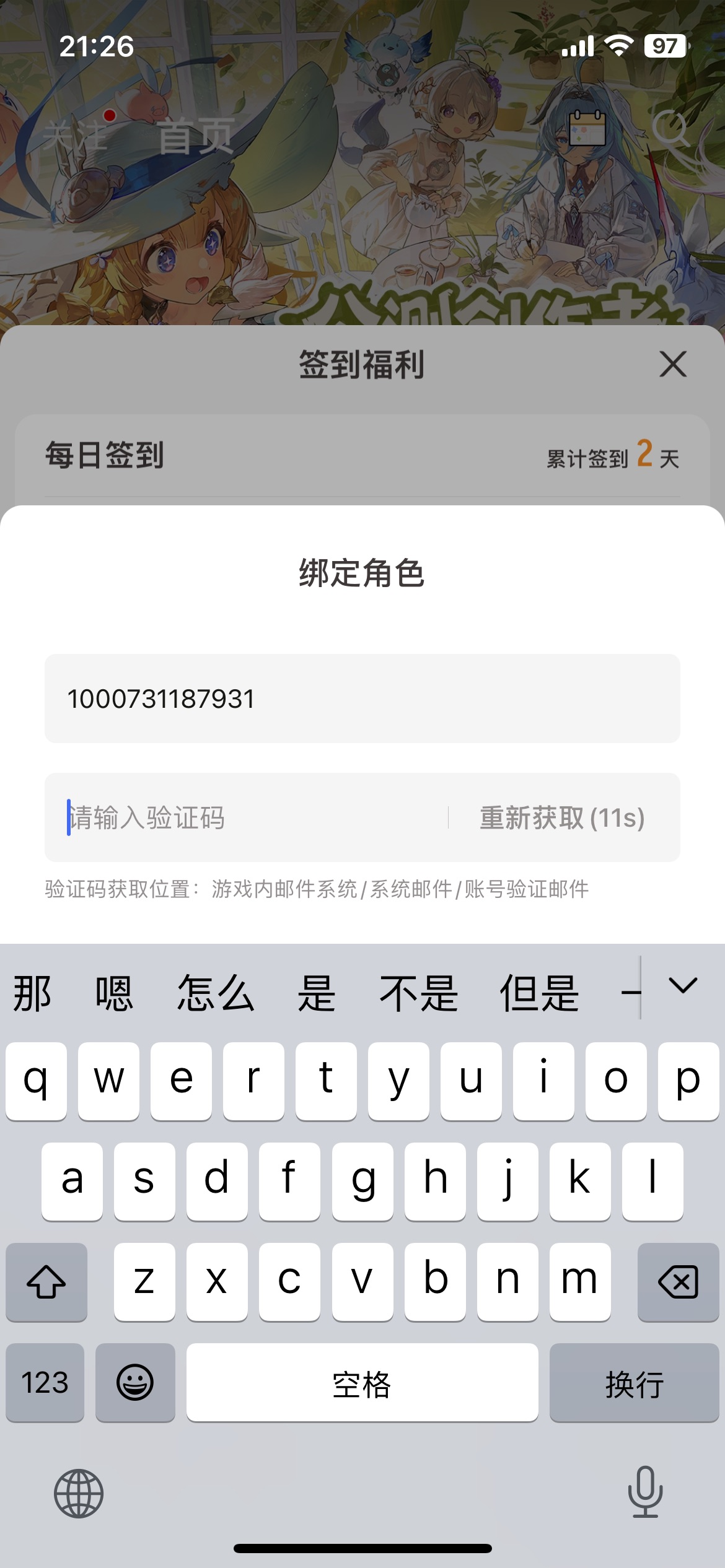Tap the role ID field 1000731187931
Screen dimensions: 725x1568
[362, 699]
